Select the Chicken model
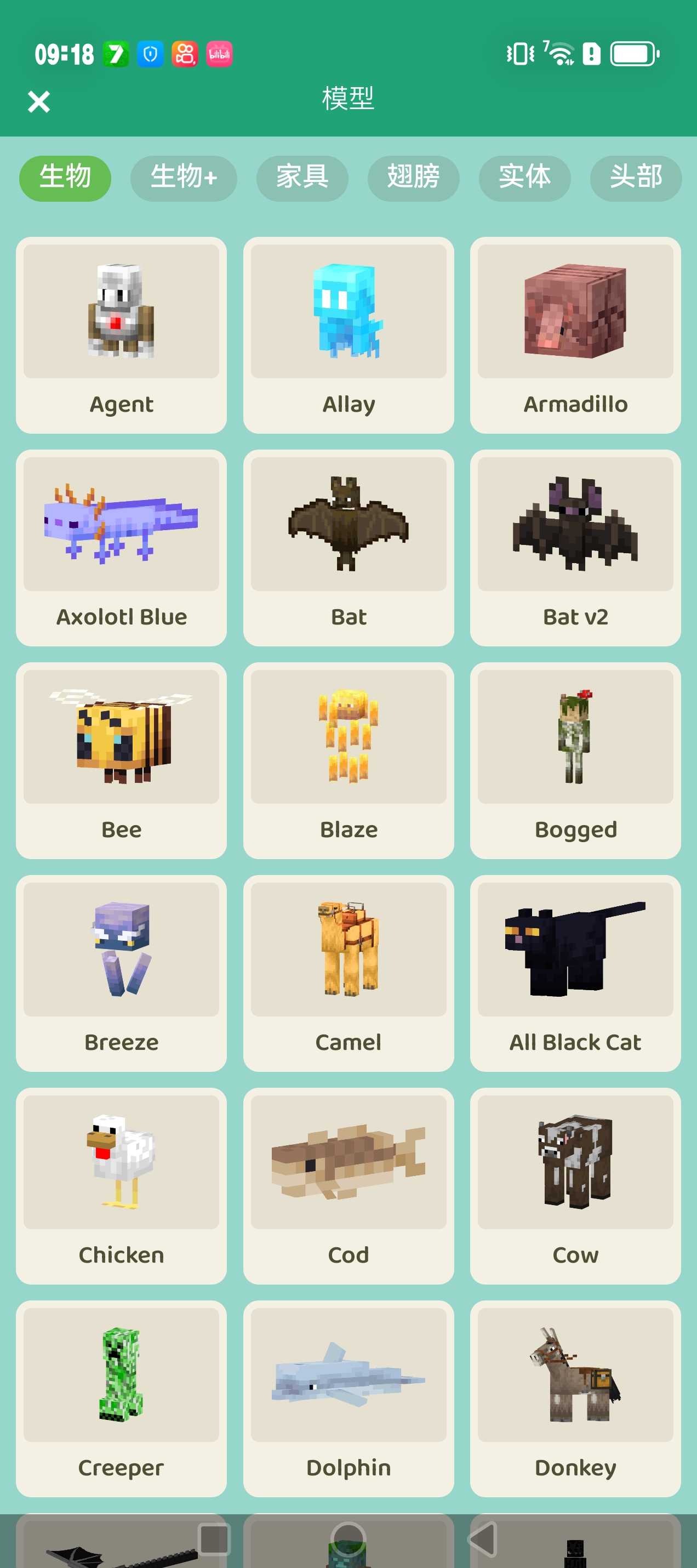The image size is (697, 1568). coord(121,1186)
